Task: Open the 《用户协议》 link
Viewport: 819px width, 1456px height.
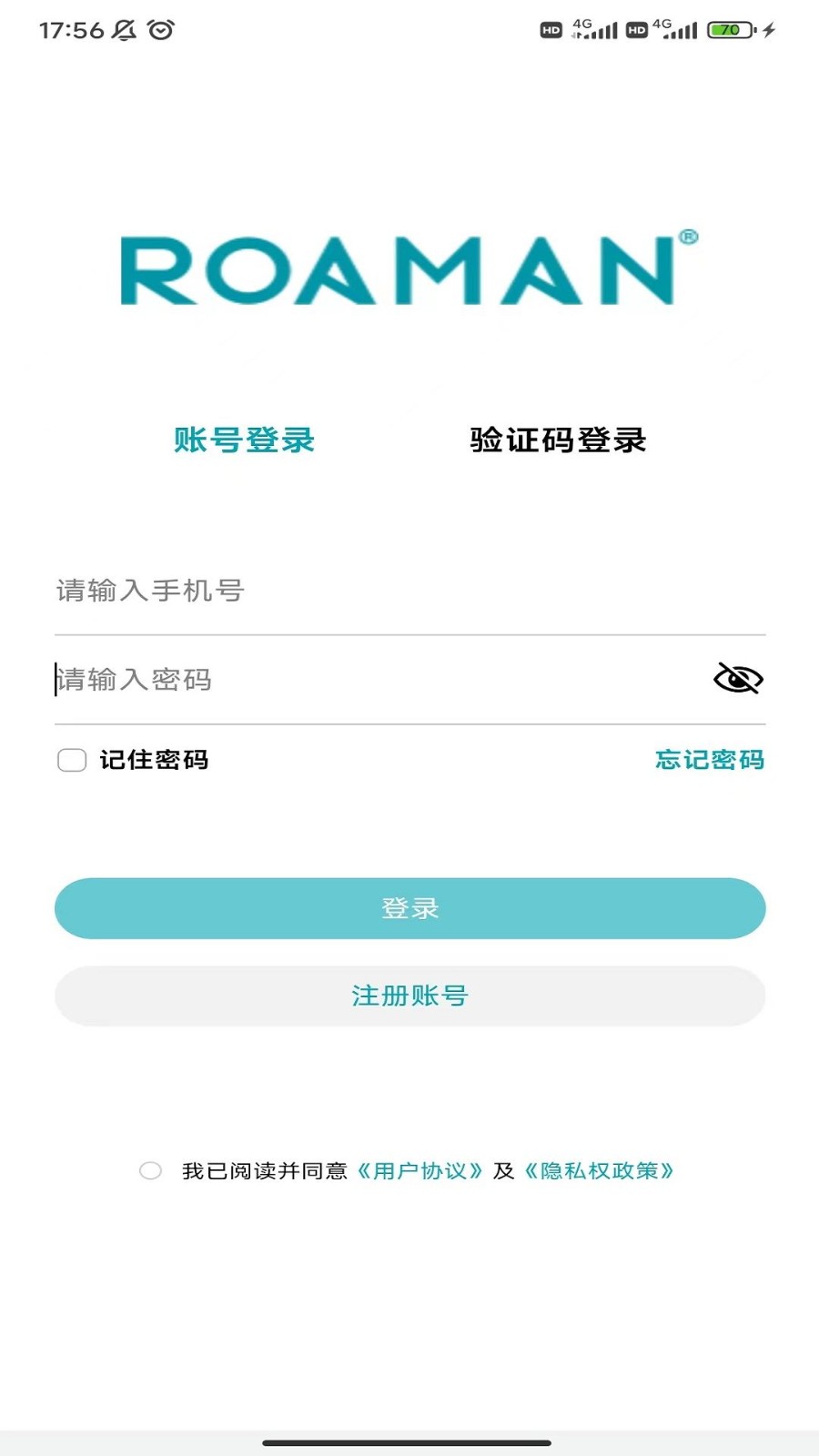Action: tap(420, 1170)
